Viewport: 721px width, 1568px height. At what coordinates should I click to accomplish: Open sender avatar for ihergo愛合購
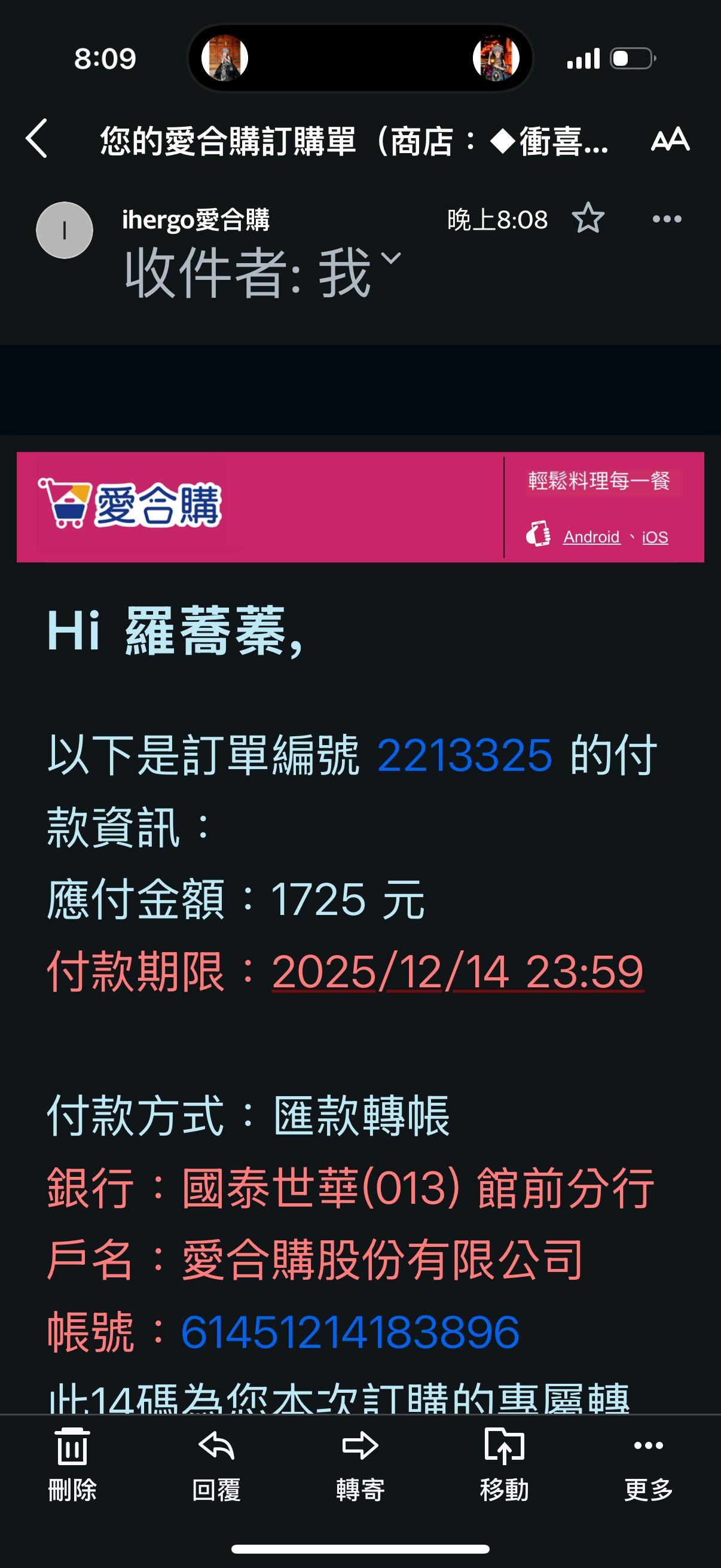tap(65, 231)
